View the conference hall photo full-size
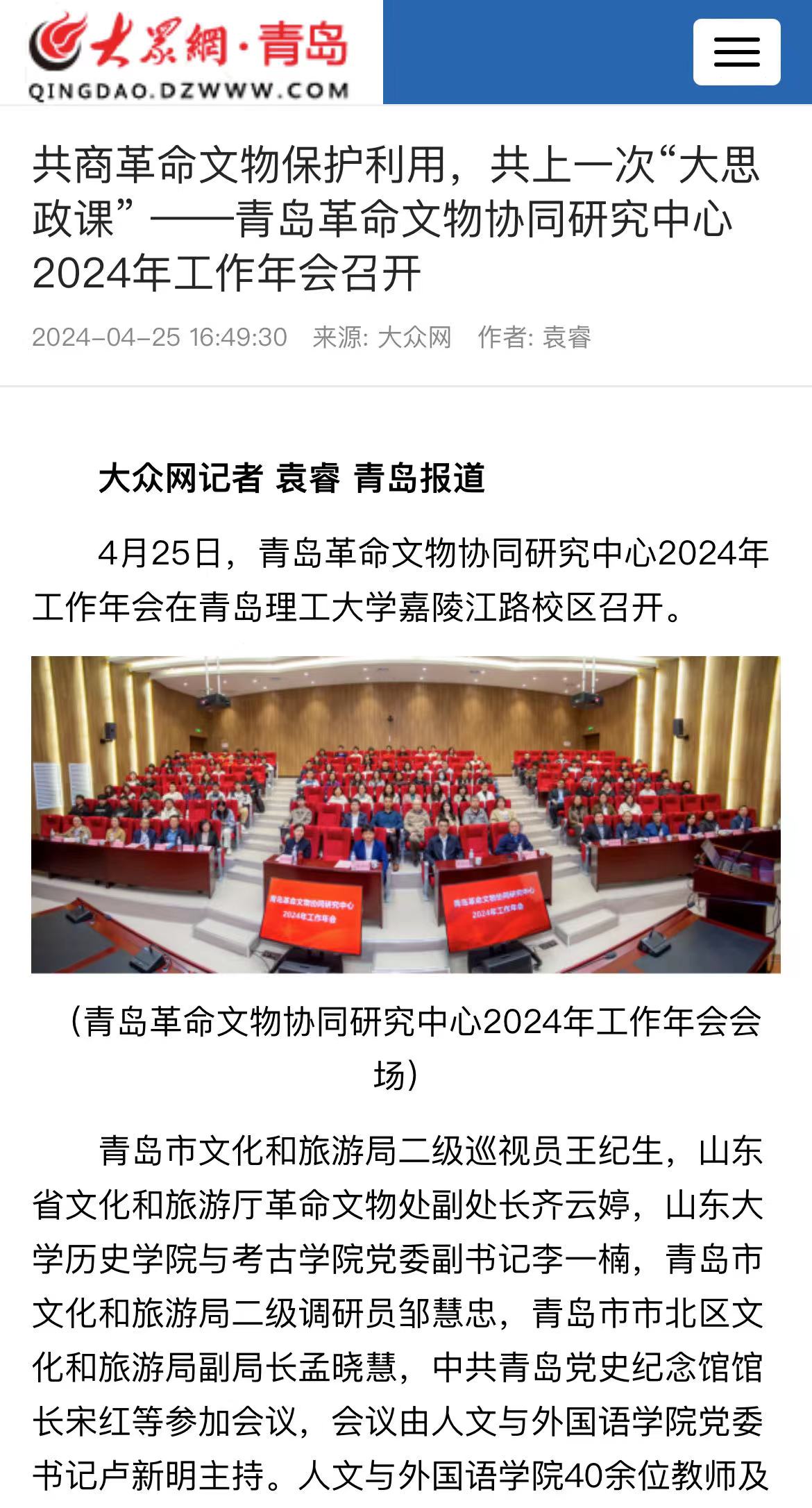Viewport: 812px width, 1508px height. click(x=405, y=814)
